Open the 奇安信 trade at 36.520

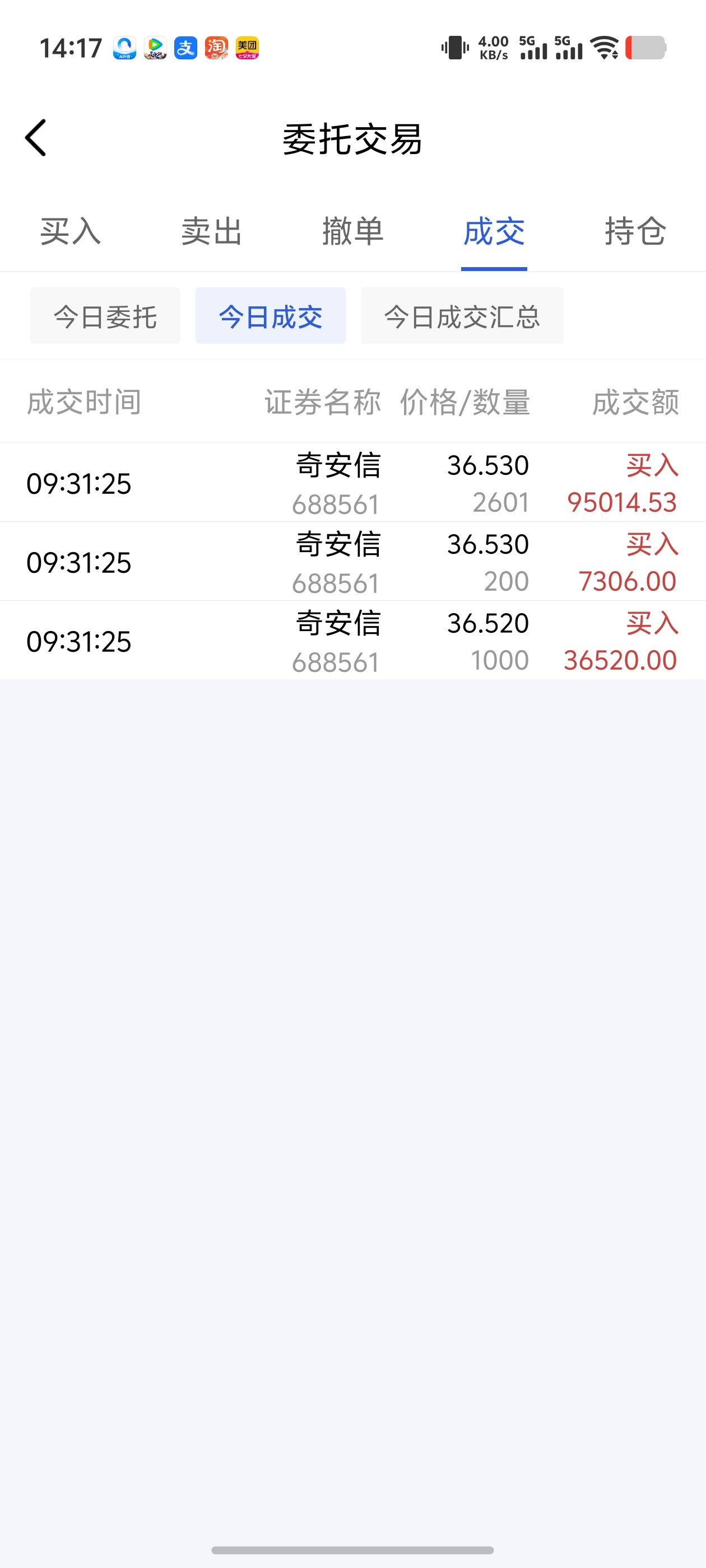(352, 640)
